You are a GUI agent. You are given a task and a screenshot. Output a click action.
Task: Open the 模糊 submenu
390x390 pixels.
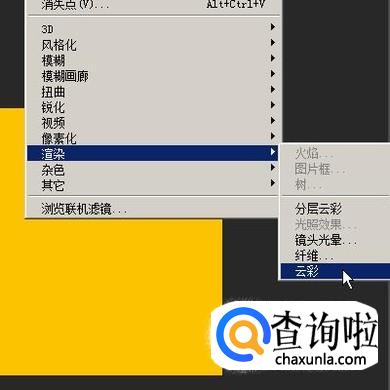pyautogui.click(x=153, y=60)
